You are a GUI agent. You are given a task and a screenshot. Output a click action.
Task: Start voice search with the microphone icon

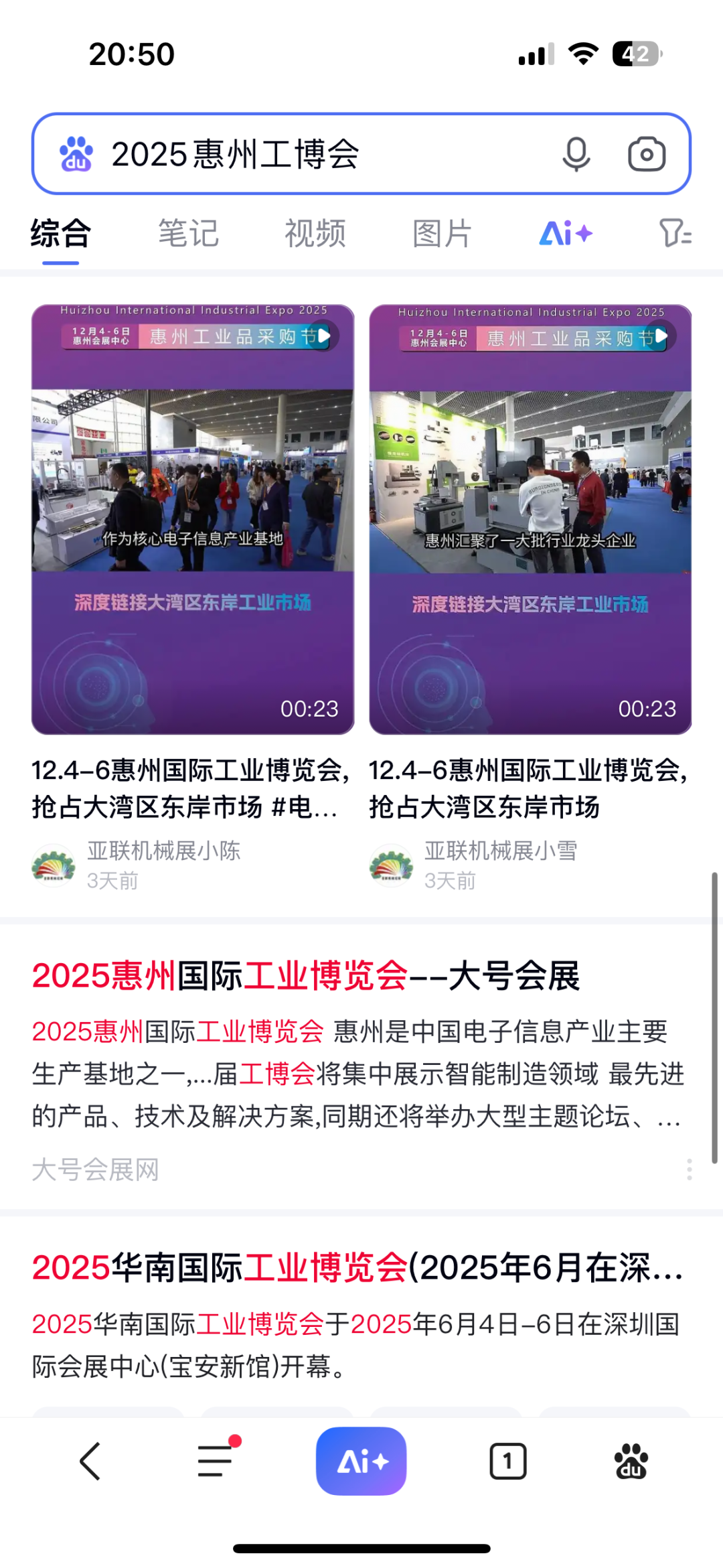pyautogui.click(x=576, y=154)
